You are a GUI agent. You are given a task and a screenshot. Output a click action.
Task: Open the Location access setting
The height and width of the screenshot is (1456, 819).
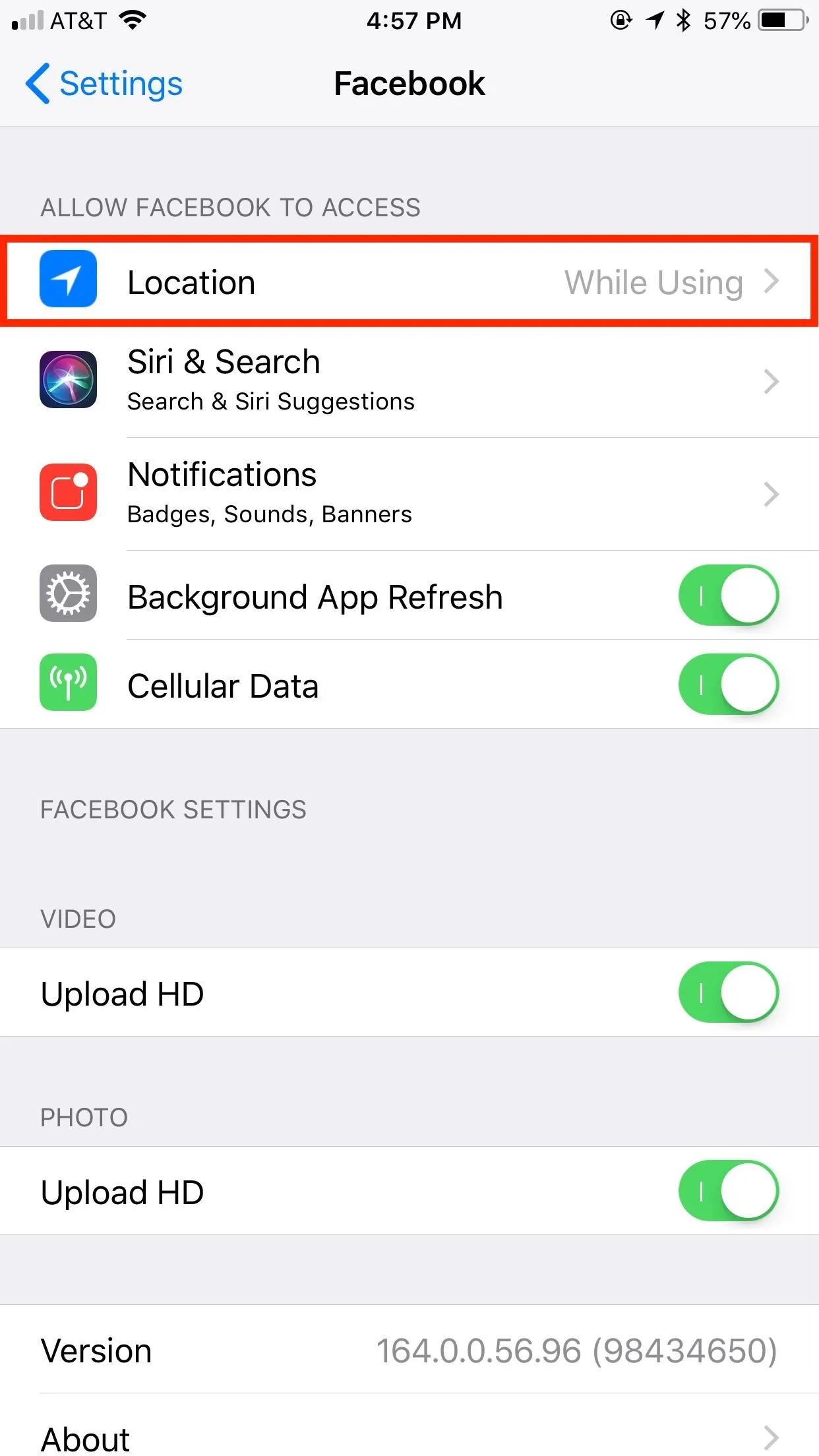pos(409,282)
